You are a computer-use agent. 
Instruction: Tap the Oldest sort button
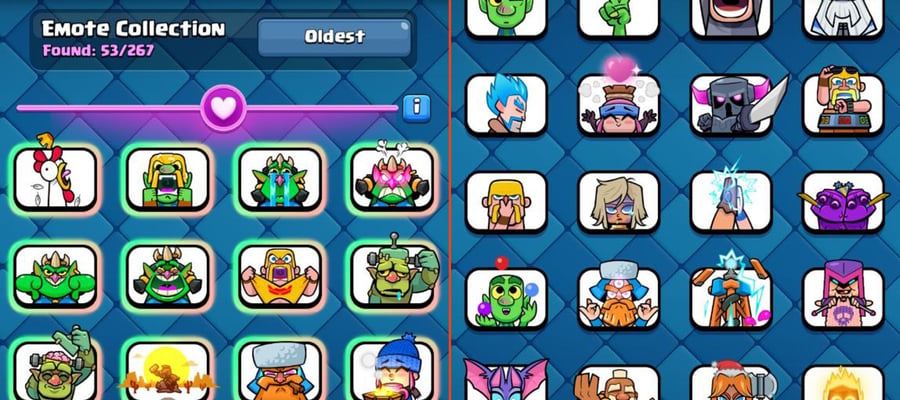point(335,37)
